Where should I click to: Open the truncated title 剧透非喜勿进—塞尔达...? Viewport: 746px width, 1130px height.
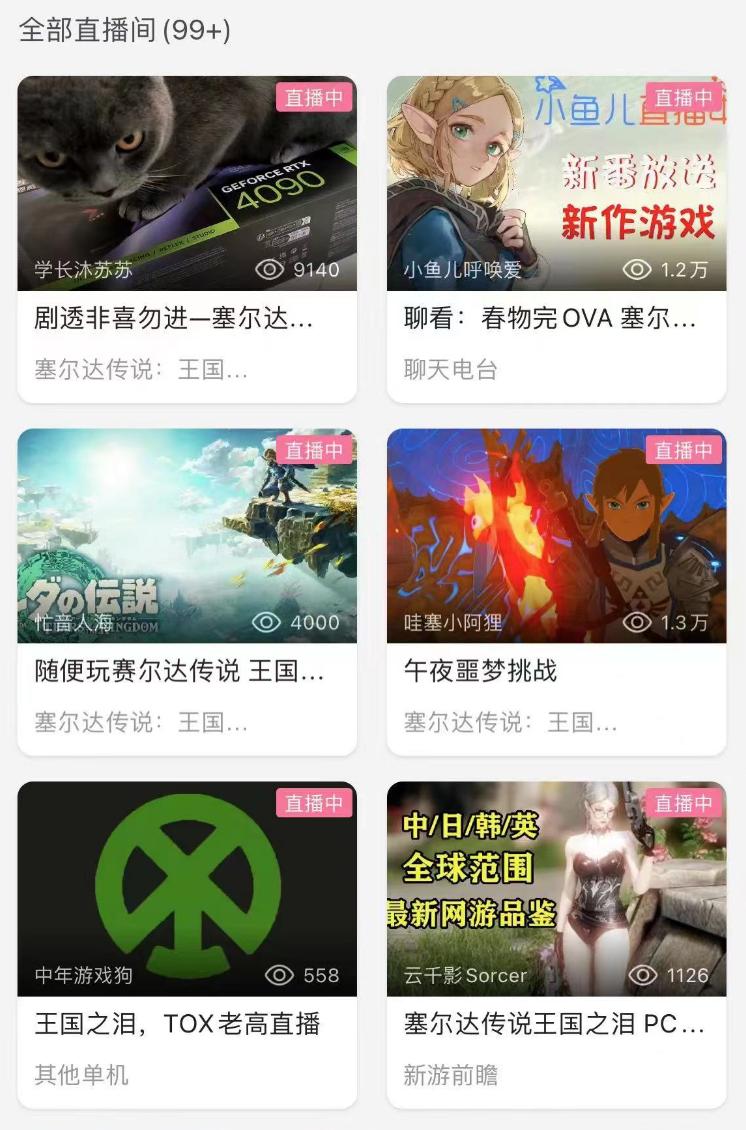click(x=148, y=315)
